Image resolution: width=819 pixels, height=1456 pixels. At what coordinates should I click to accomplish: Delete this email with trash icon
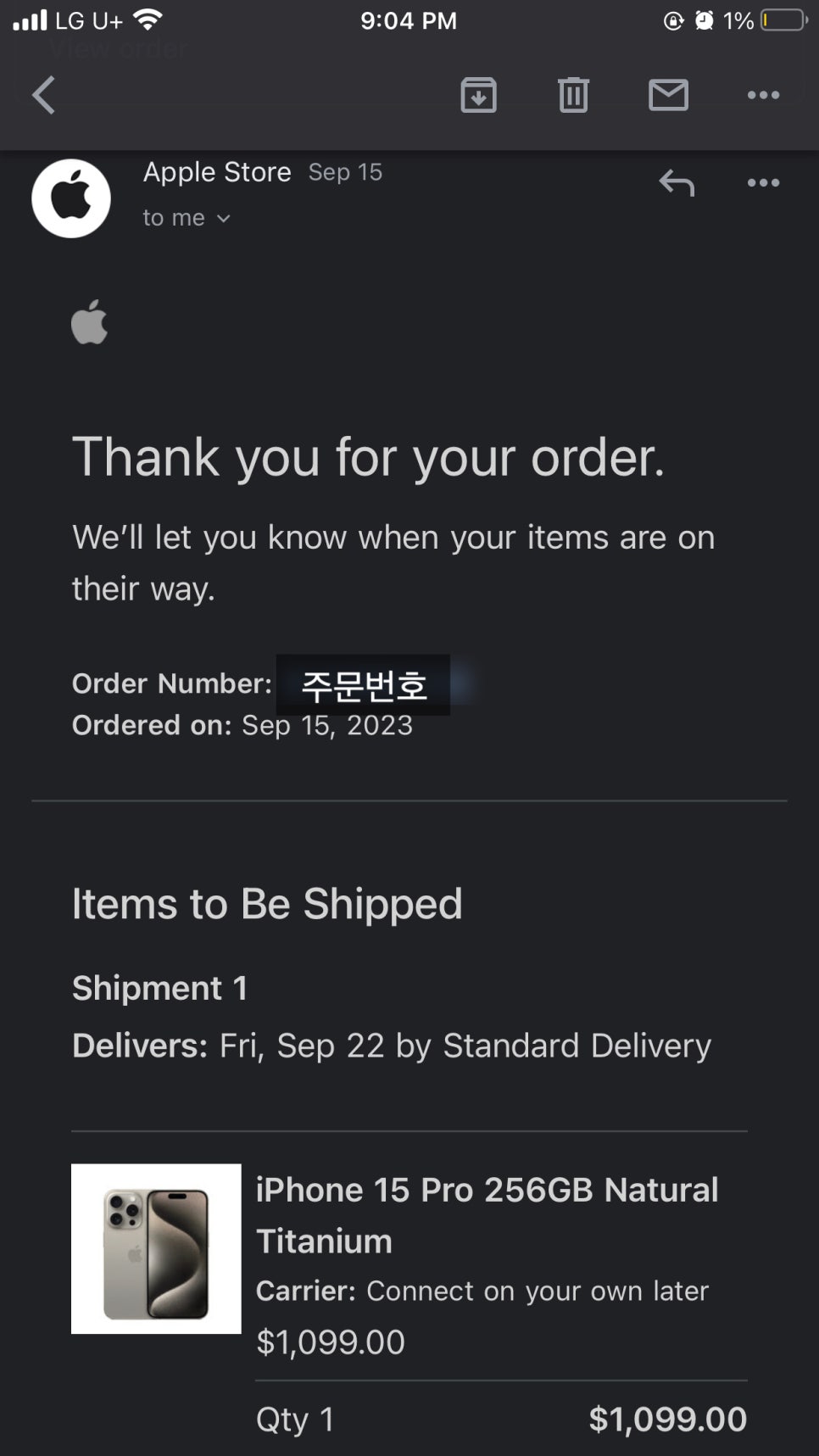pos(573,95)
